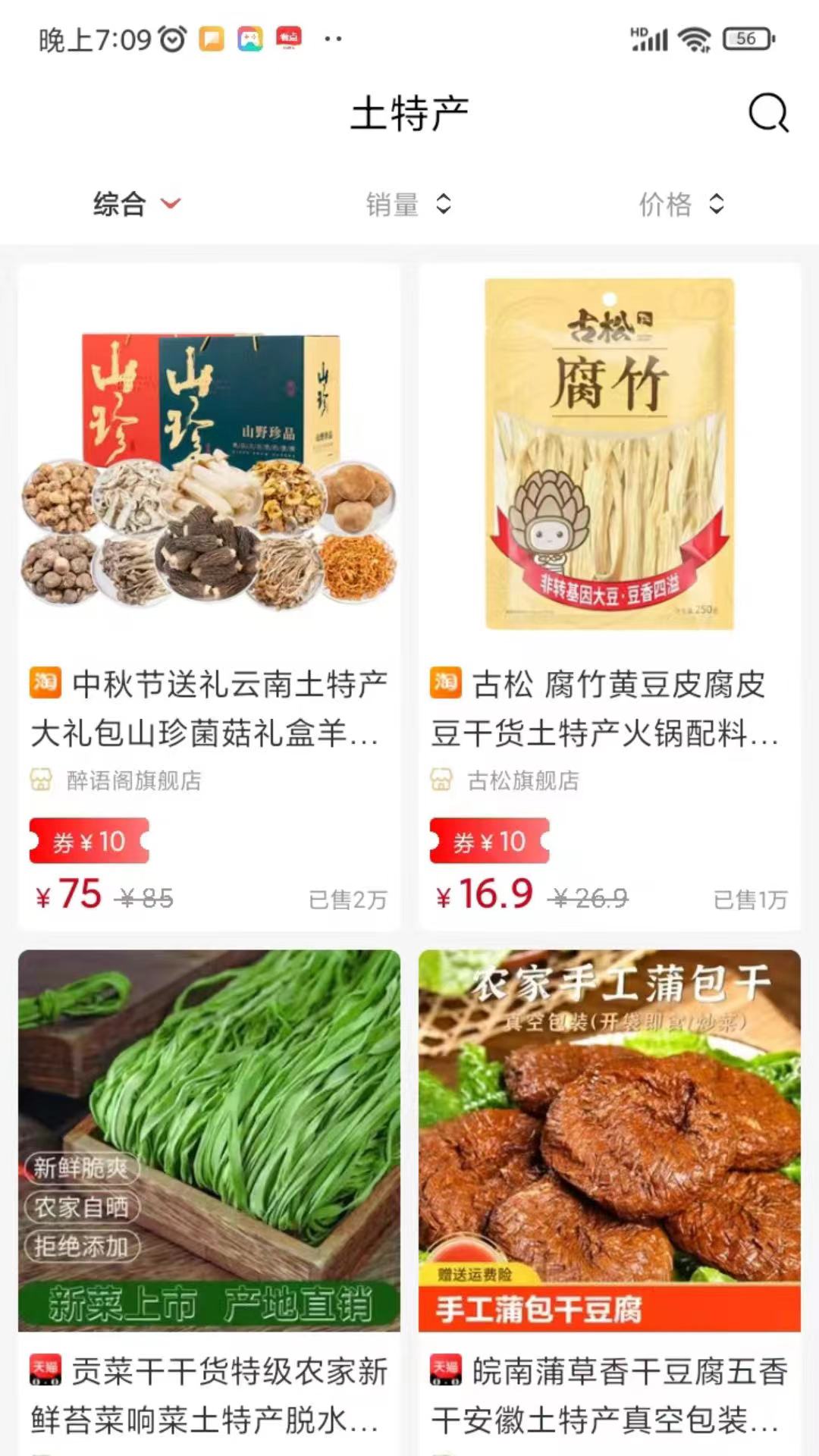819x1456 pixels.
Task: Open the 腐竹 product image thumbnail
Action: (x=608, y=455)
